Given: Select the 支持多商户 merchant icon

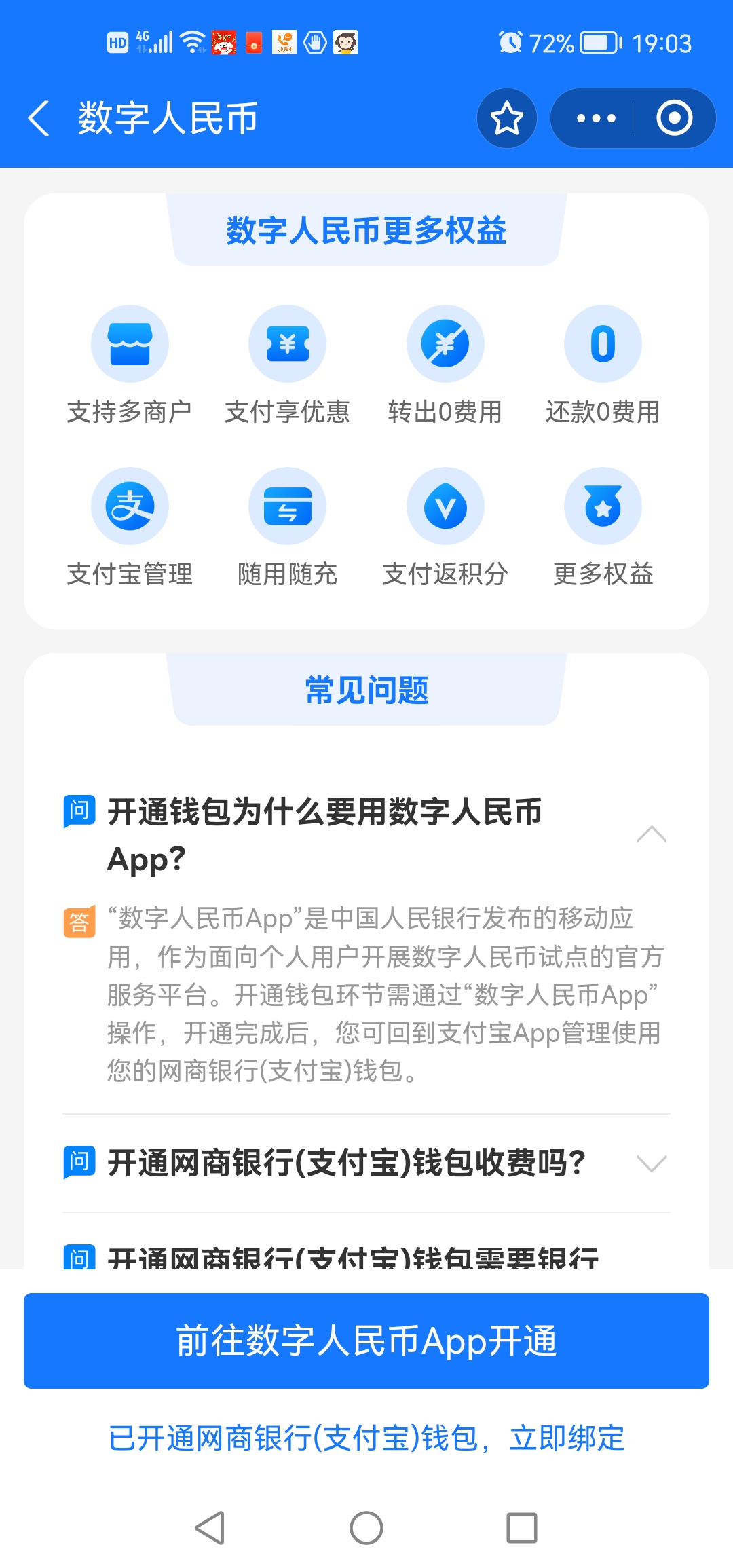Looking at the screenshot, I should coord(130,343).
